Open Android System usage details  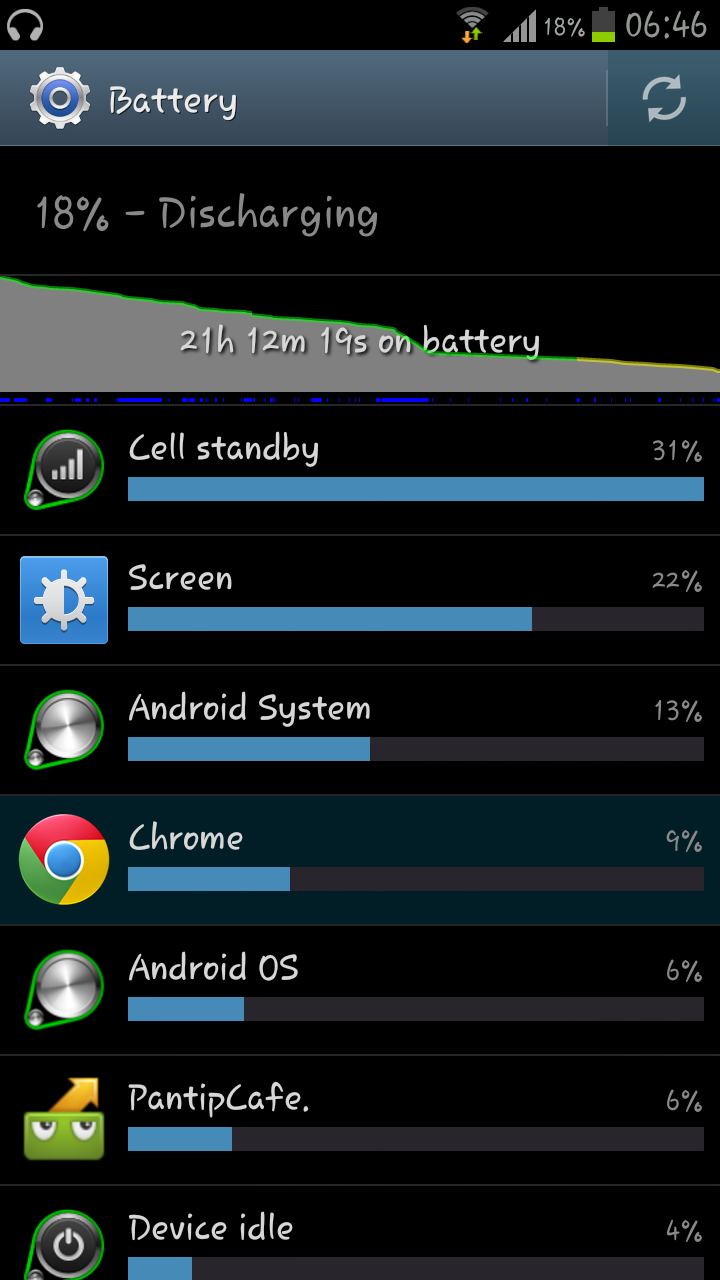[x=360, y=730]
